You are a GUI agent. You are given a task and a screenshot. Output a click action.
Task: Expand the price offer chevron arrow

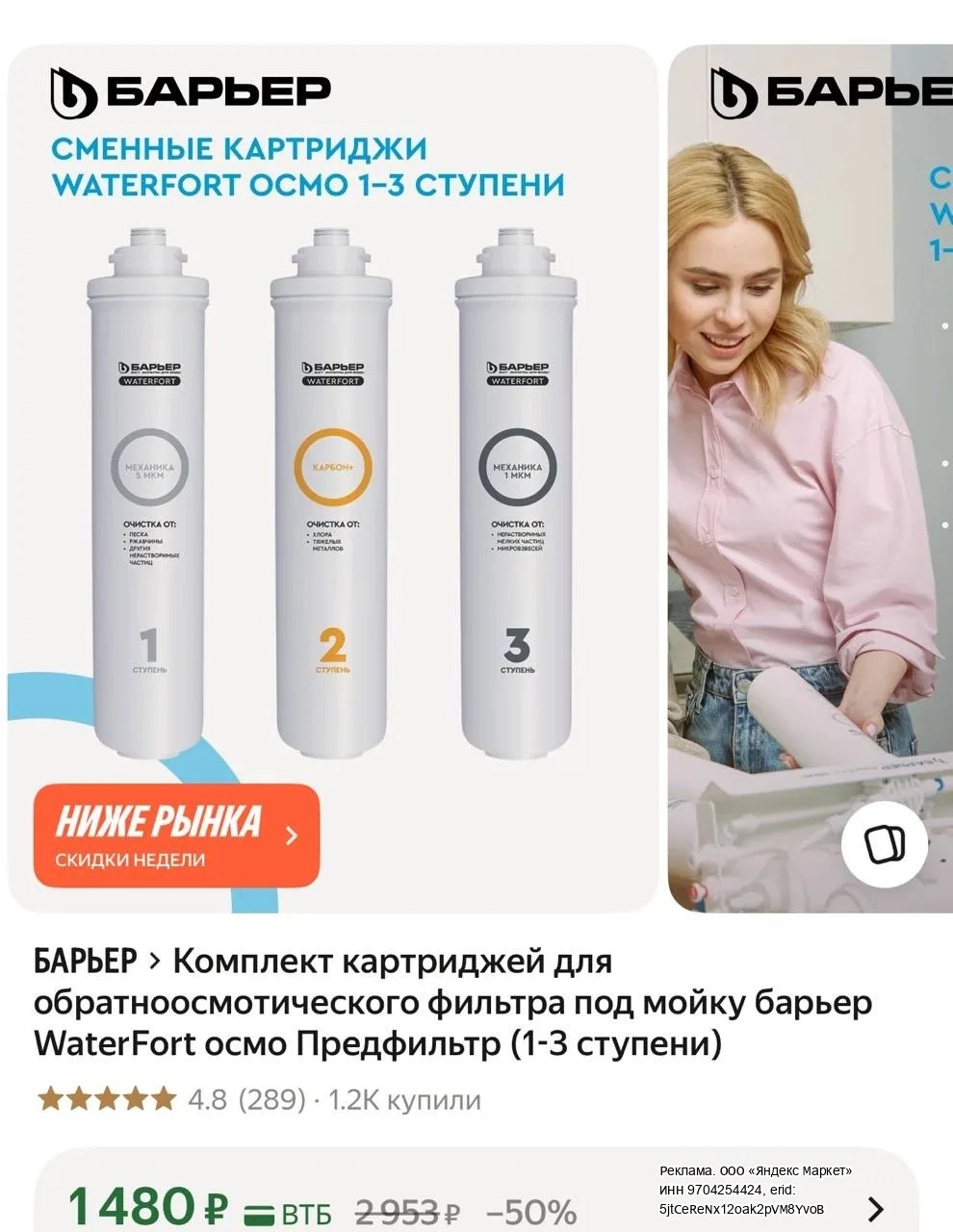(875, 1208)
